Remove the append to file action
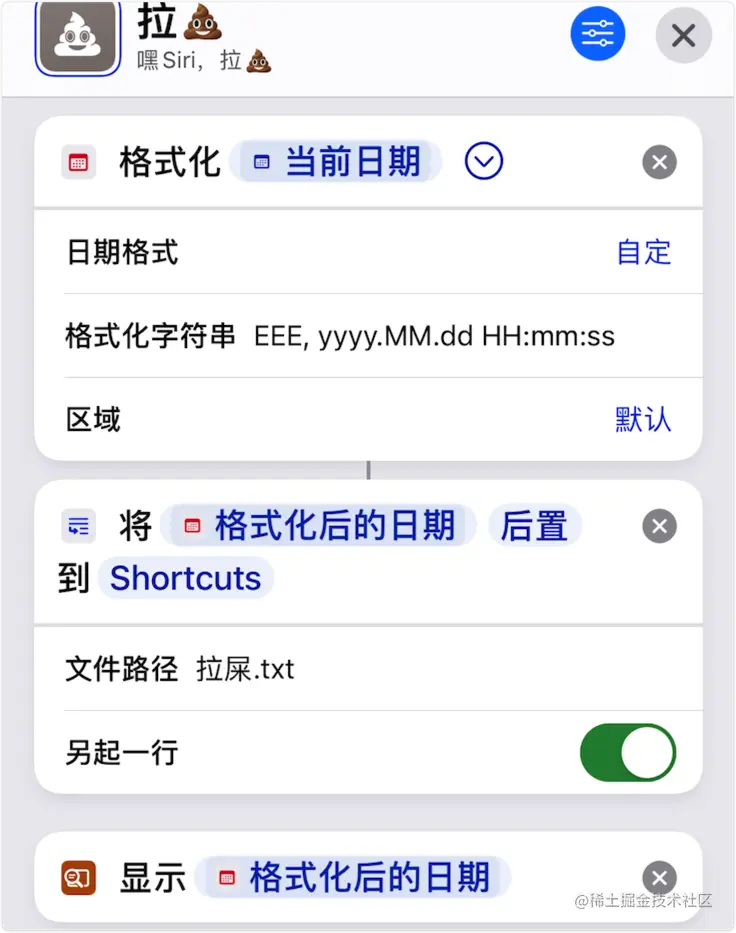 (x=659, y=526)
